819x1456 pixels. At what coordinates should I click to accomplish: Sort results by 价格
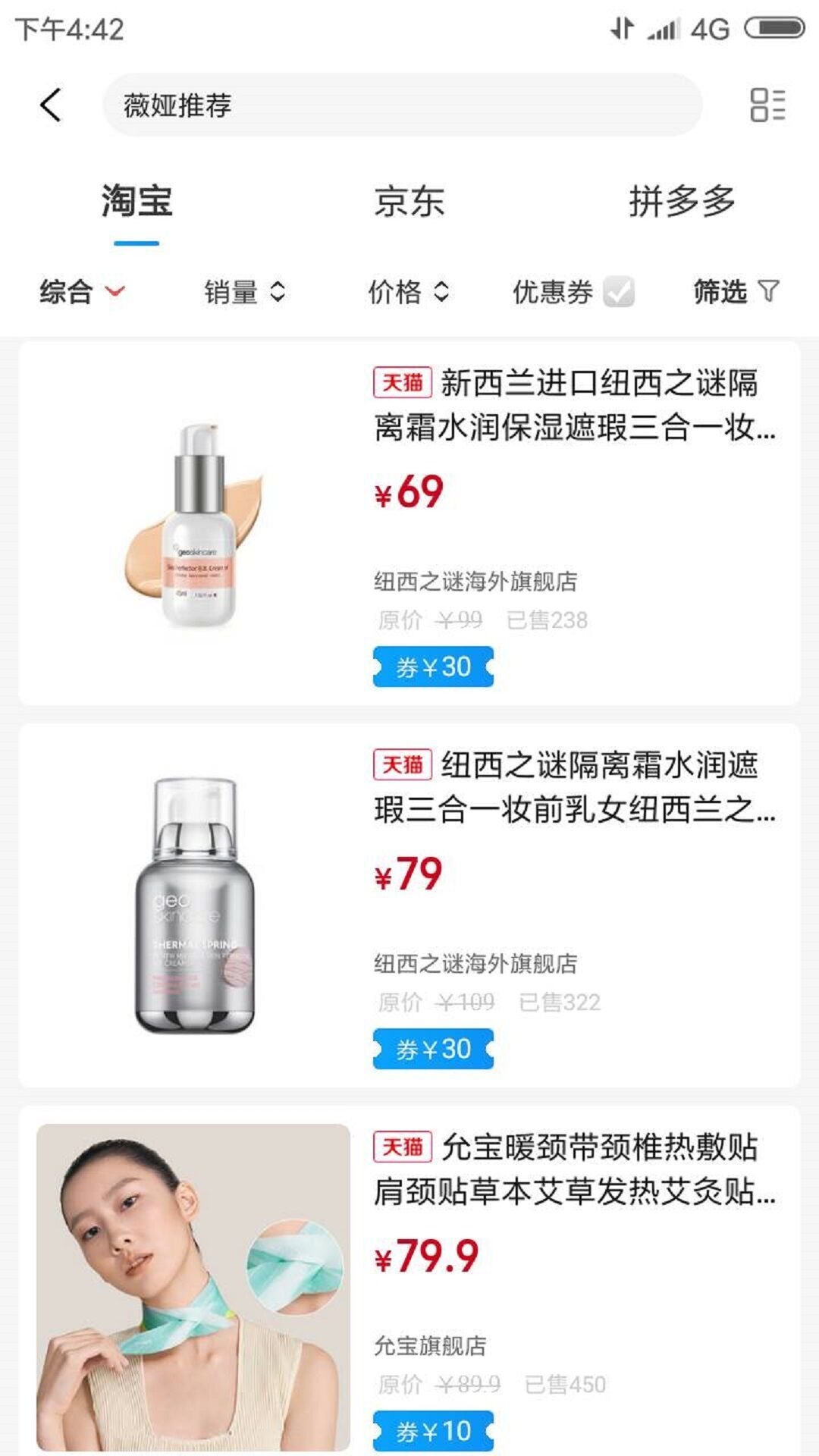(408, 292)
